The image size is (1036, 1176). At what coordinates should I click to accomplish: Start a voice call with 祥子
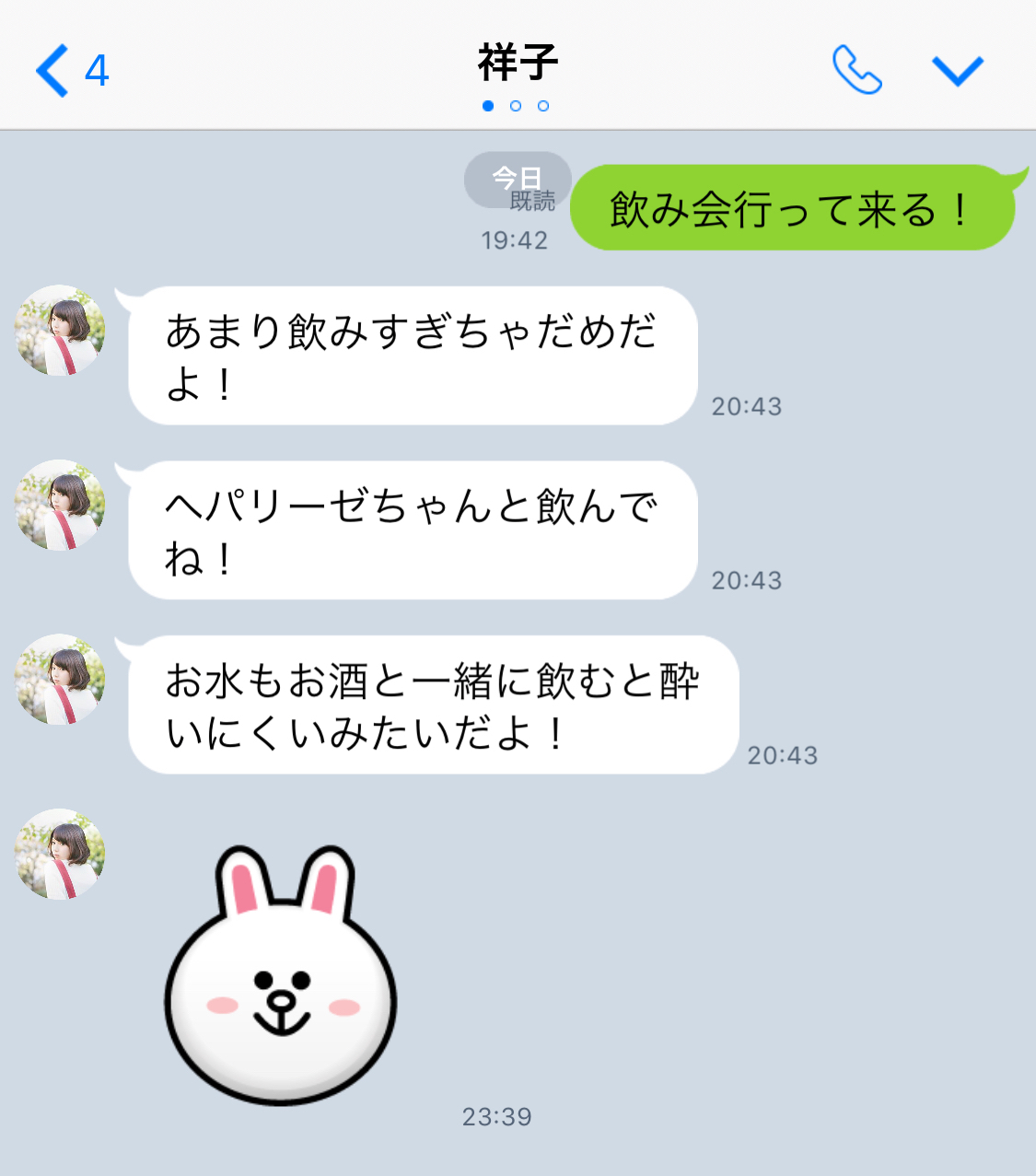(856, 70)
